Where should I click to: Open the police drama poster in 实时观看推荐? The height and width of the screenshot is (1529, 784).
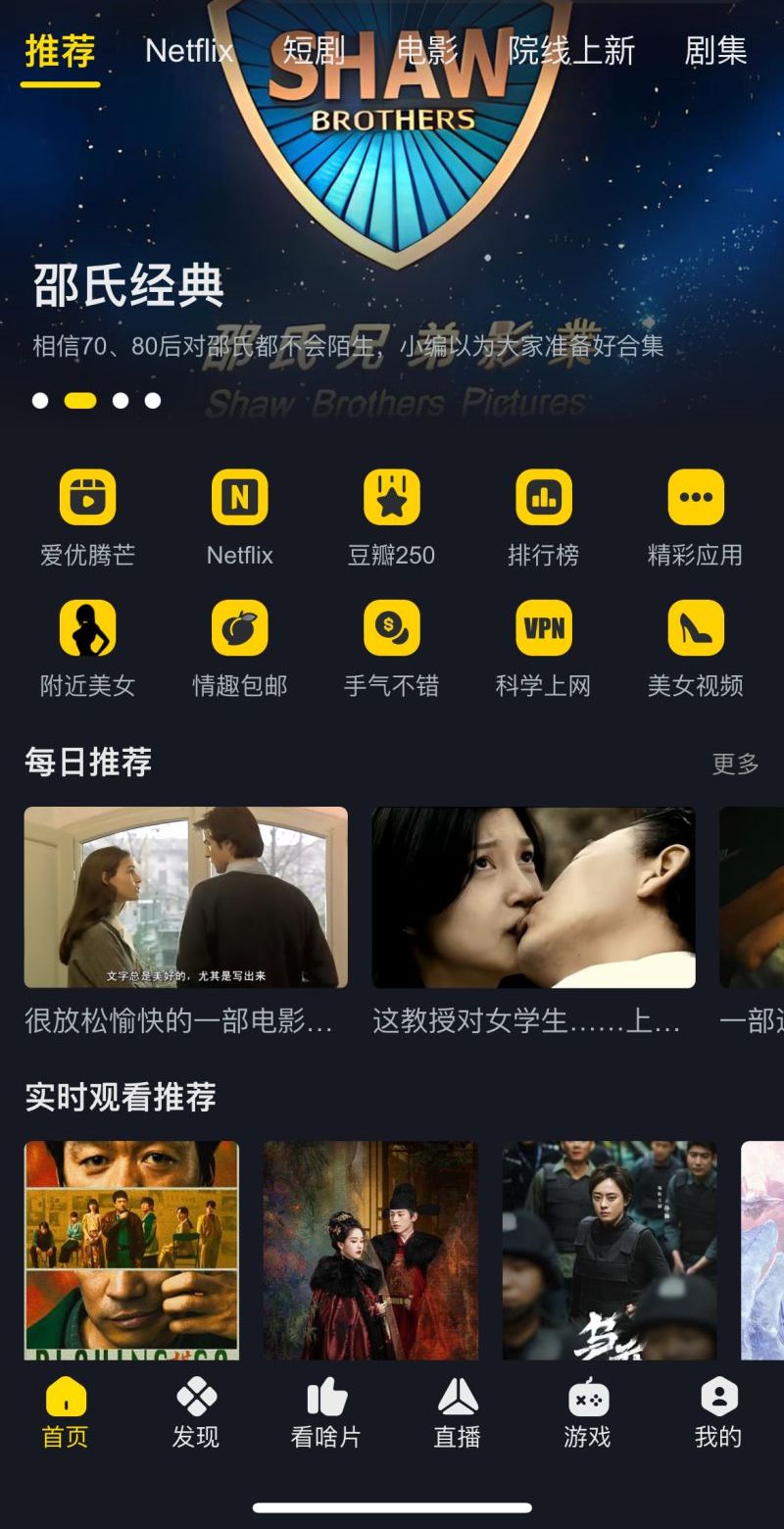click(610, 1250)
